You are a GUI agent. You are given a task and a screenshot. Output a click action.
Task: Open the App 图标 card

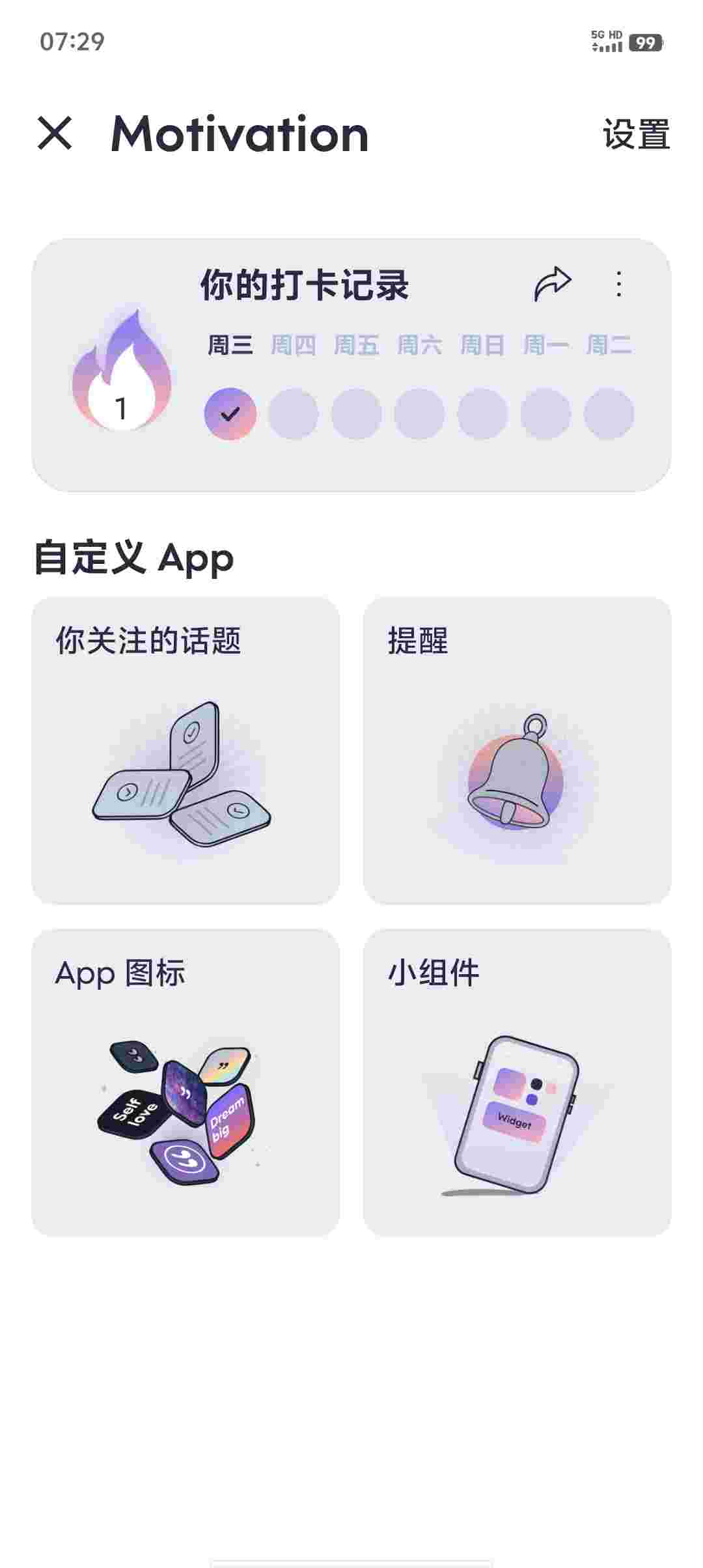(186, 1082)
